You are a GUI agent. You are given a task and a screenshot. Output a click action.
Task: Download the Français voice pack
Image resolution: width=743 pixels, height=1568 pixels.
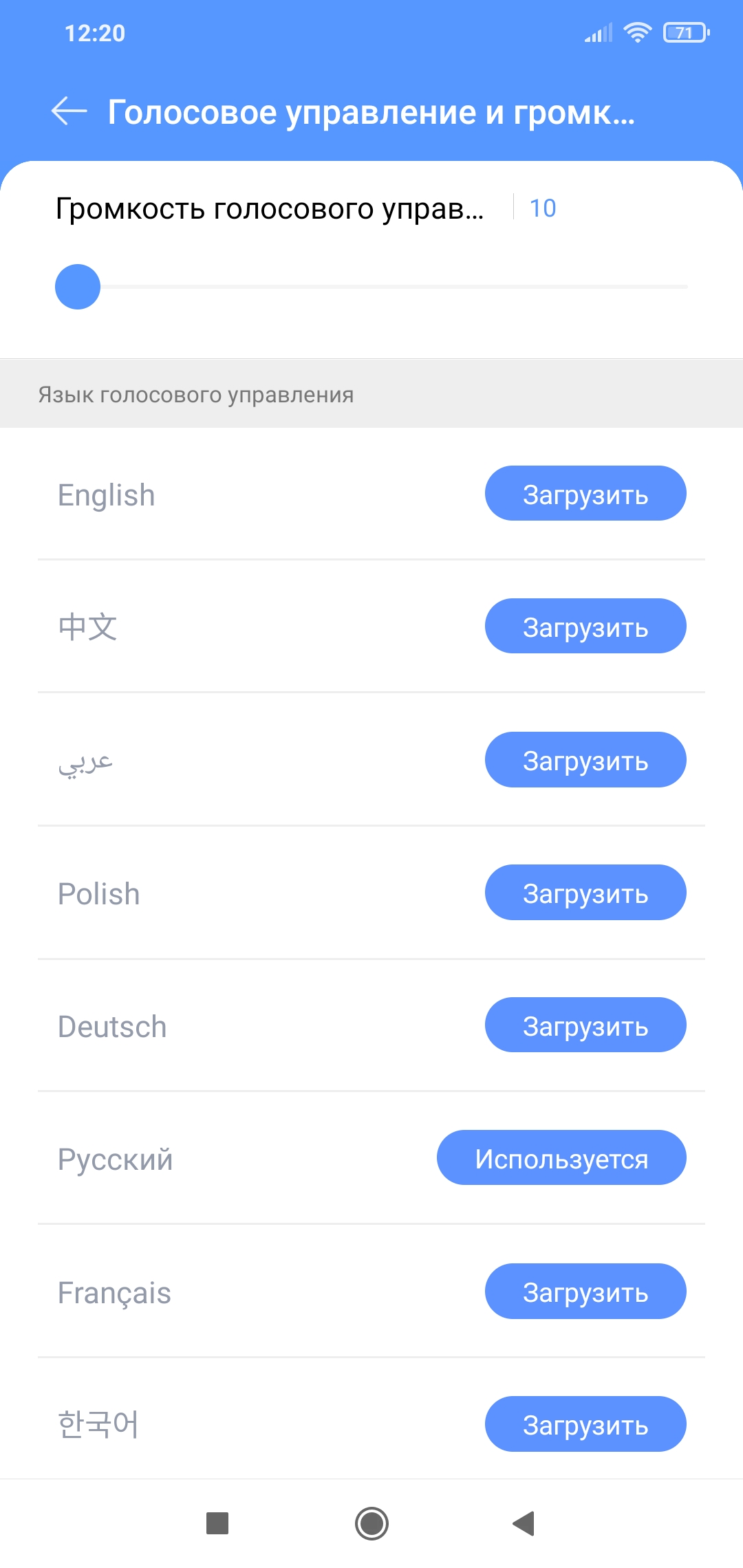click(x=585, y=1292)
